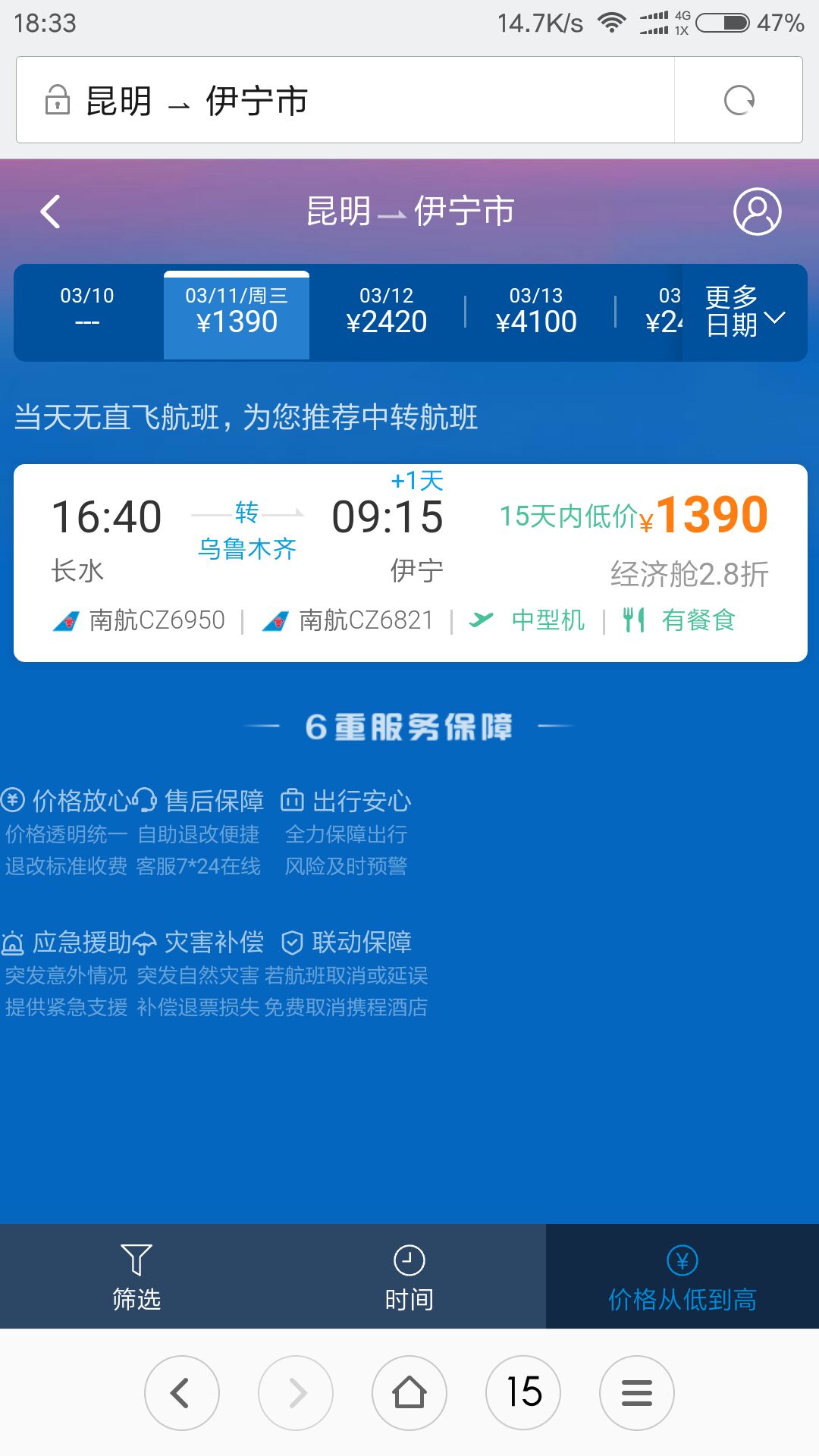Open the user profile icon

(x=757, y=212)
